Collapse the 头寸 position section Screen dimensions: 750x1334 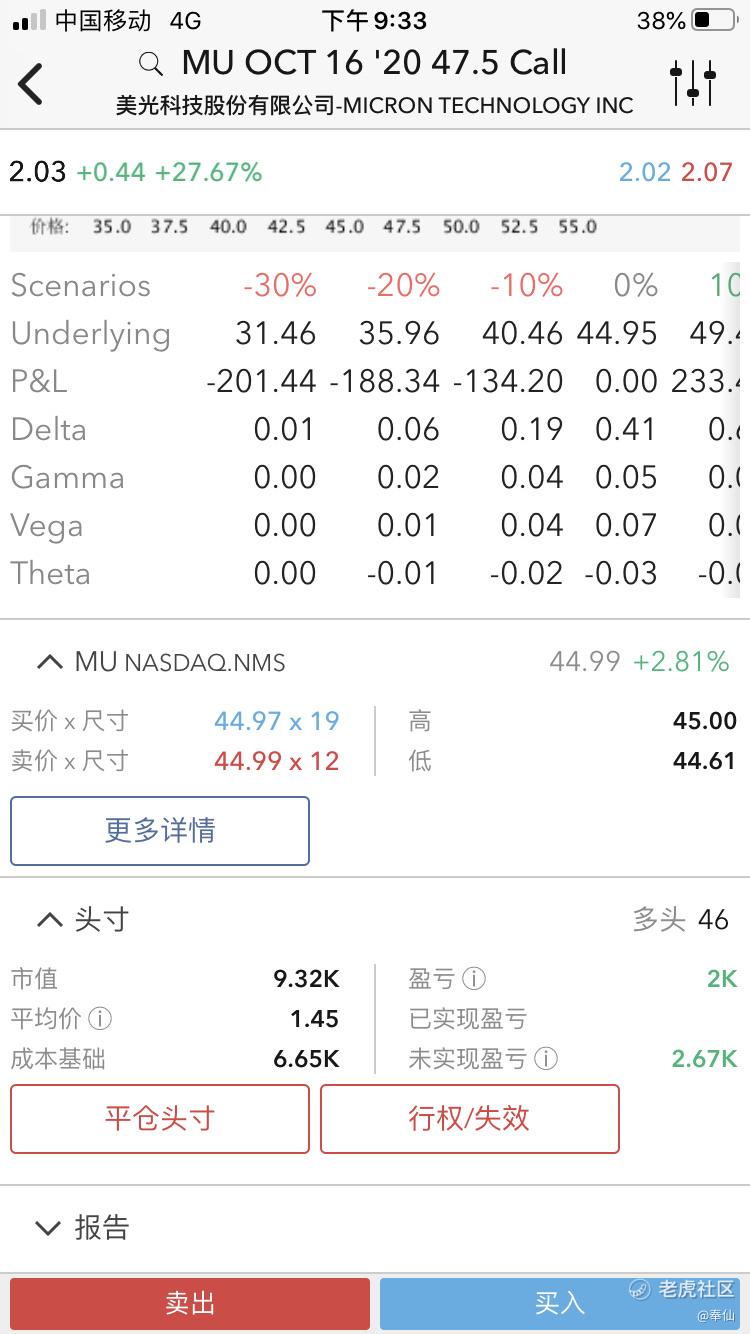[x=49, y=919]
